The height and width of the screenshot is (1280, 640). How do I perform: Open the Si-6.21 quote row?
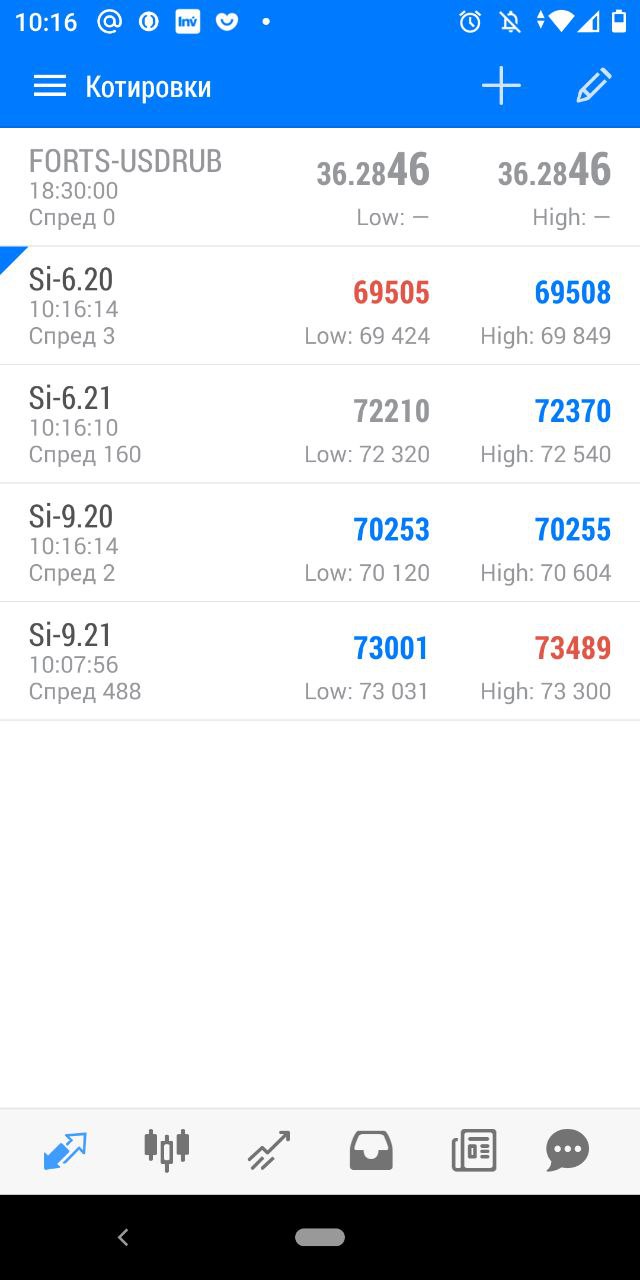click(320, 424)
